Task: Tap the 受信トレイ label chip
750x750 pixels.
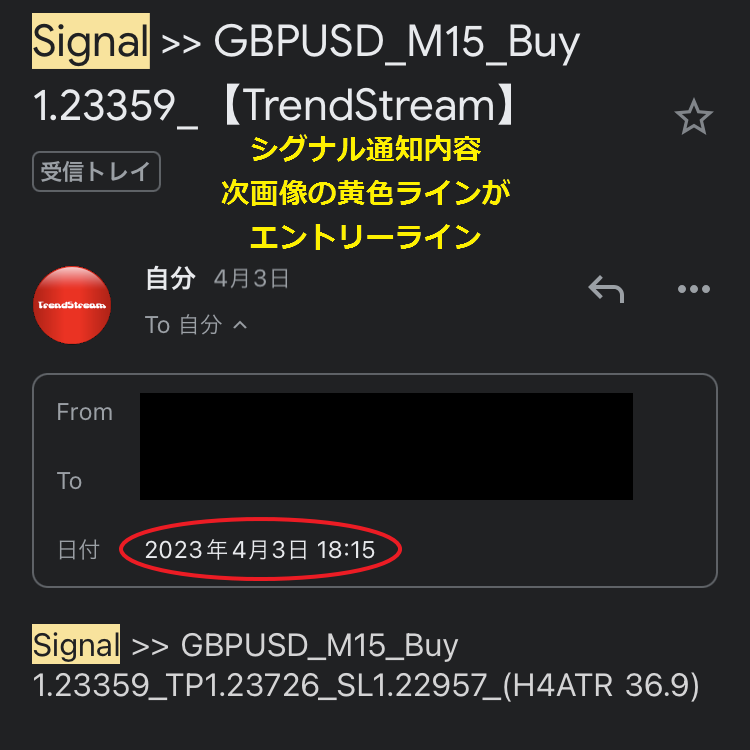Action: pos(96,172)
